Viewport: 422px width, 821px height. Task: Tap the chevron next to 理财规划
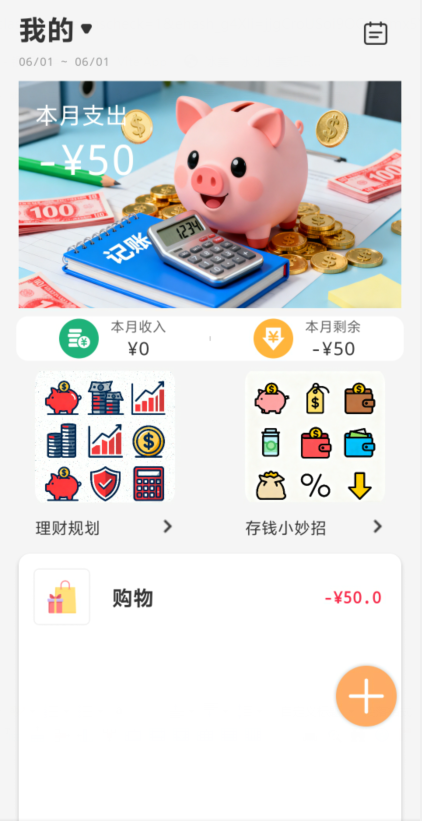click(x=167, y=526)
